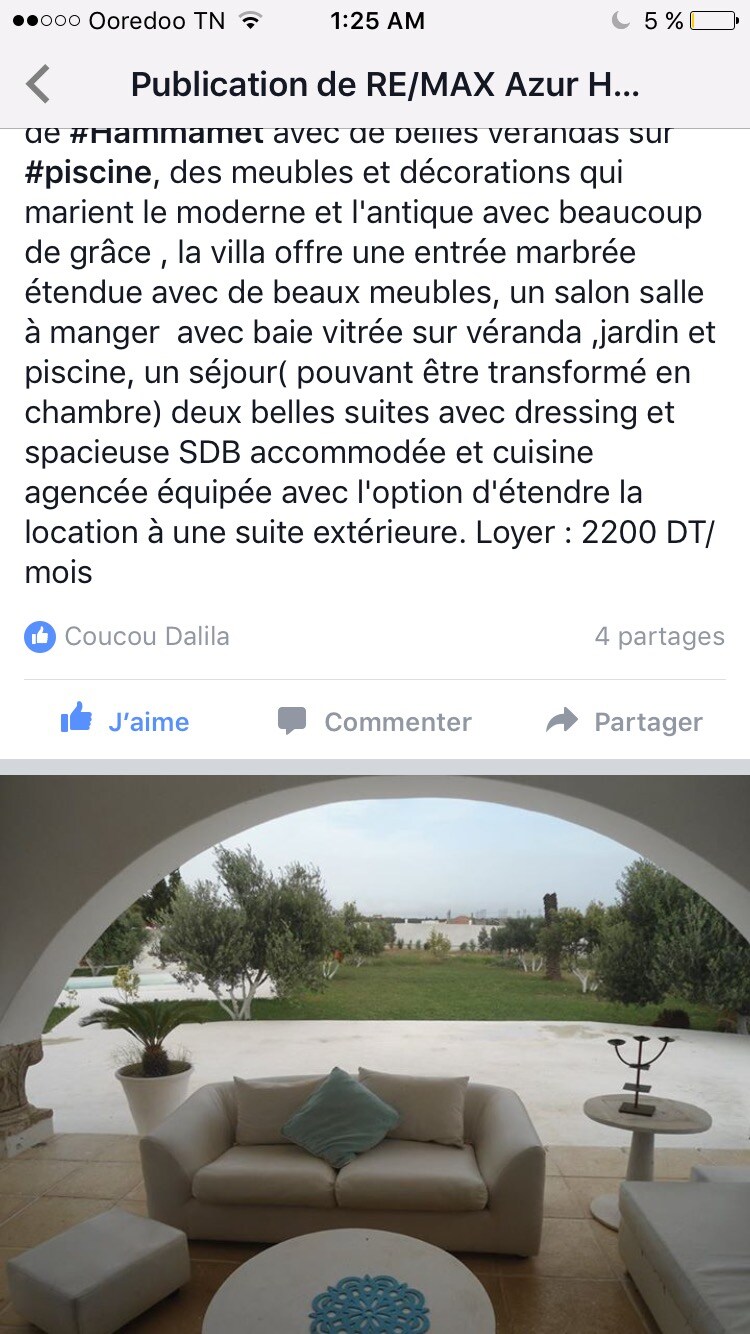
Task: Tap the J'aime like button
Action: (125, 721)
